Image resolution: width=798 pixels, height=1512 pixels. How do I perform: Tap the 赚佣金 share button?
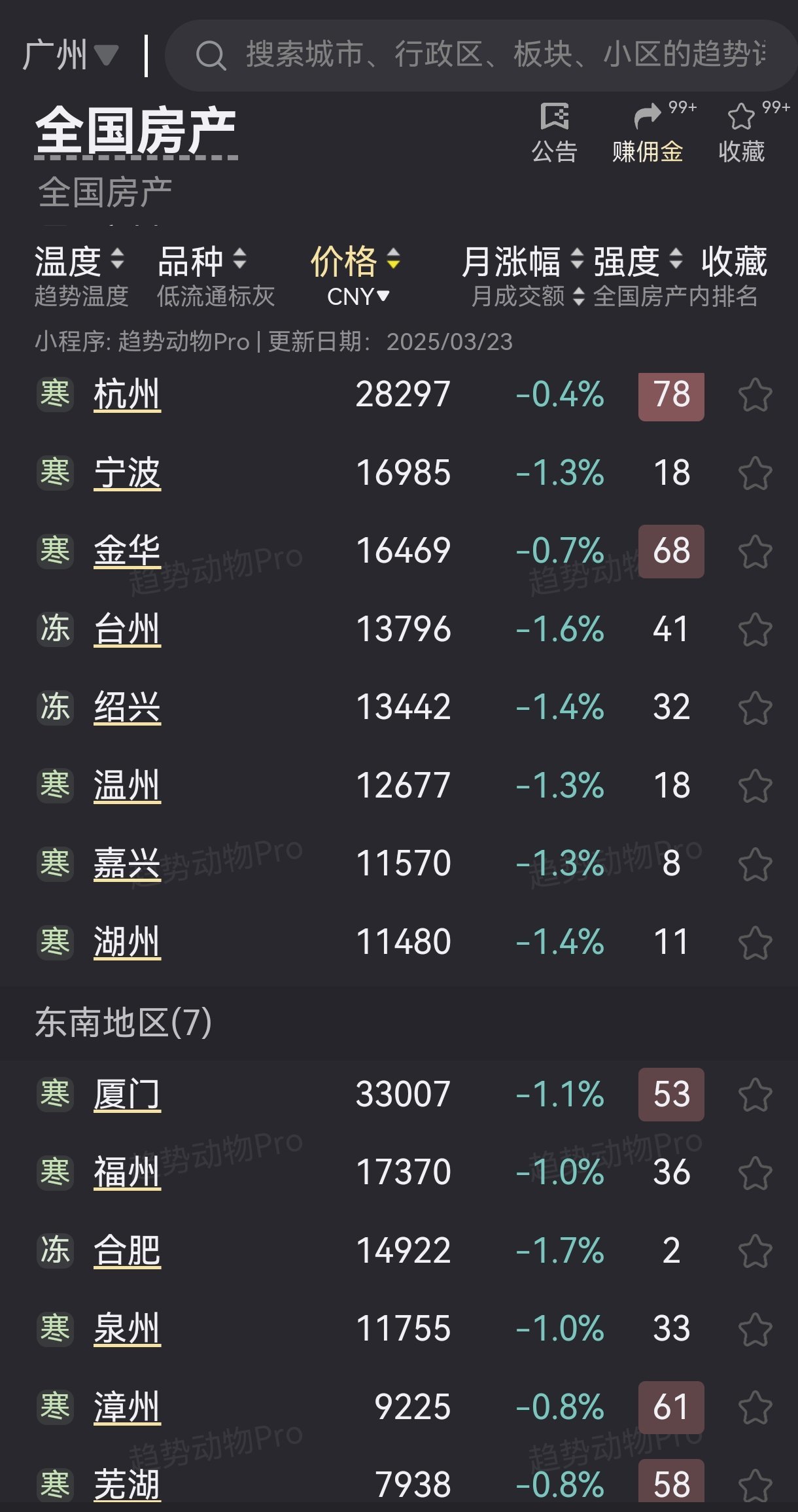pos(648,133)
